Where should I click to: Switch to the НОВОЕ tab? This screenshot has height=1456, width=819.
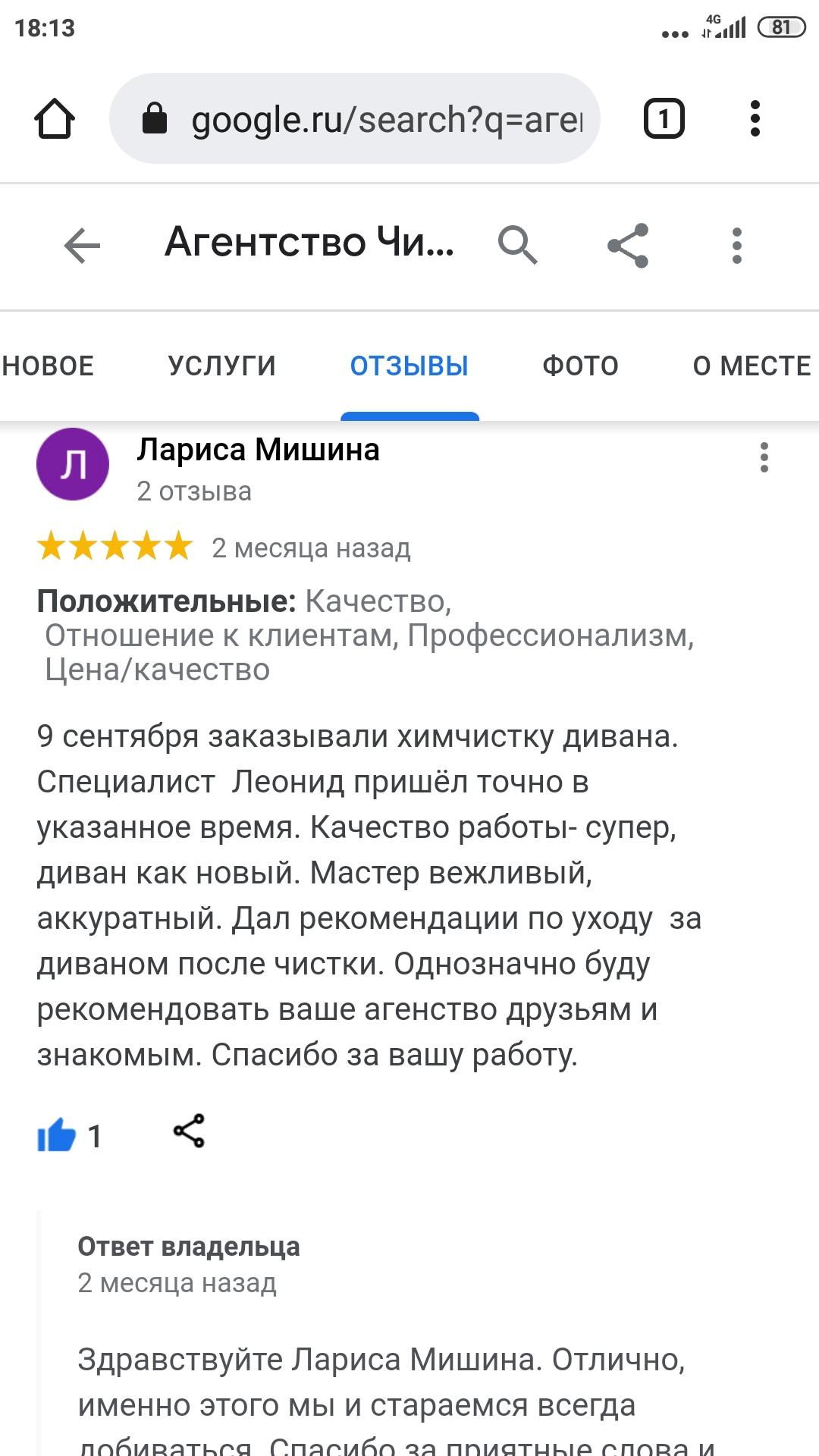pyautogui.click(x=48, y=366)
